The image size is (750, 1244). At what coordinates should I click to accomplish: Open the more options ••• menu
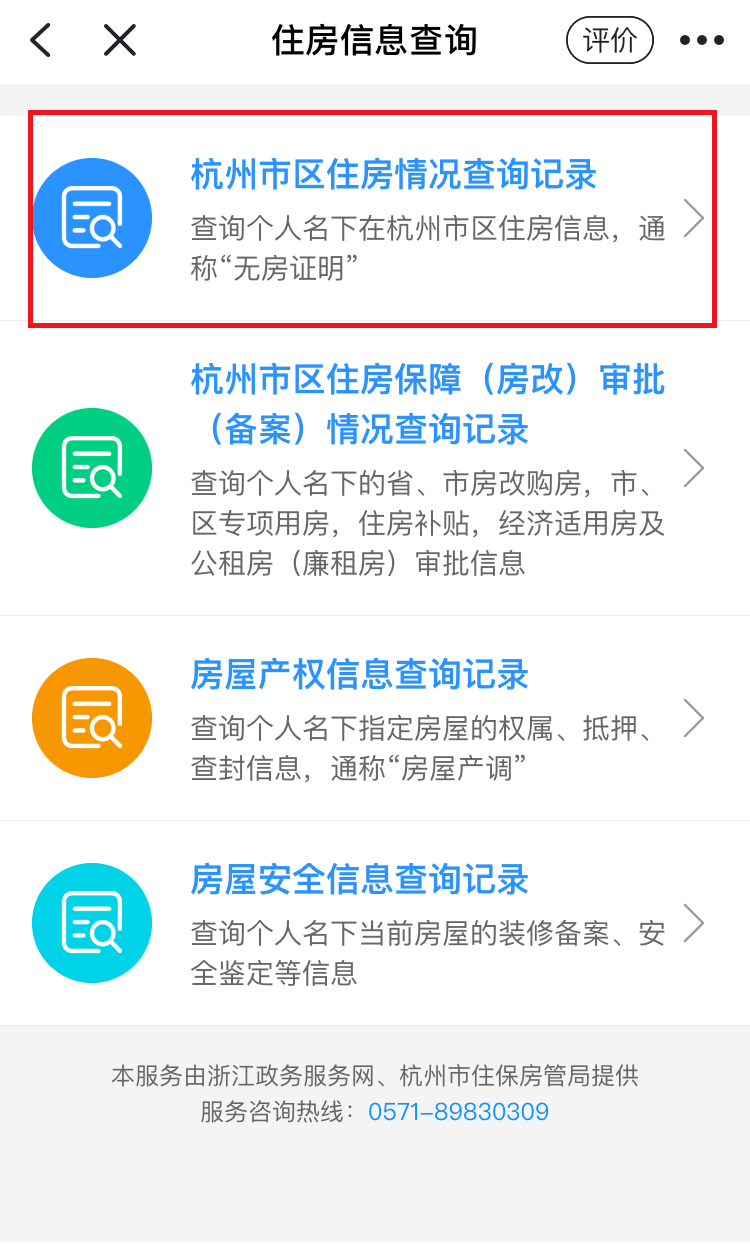[x=701, y=41]
